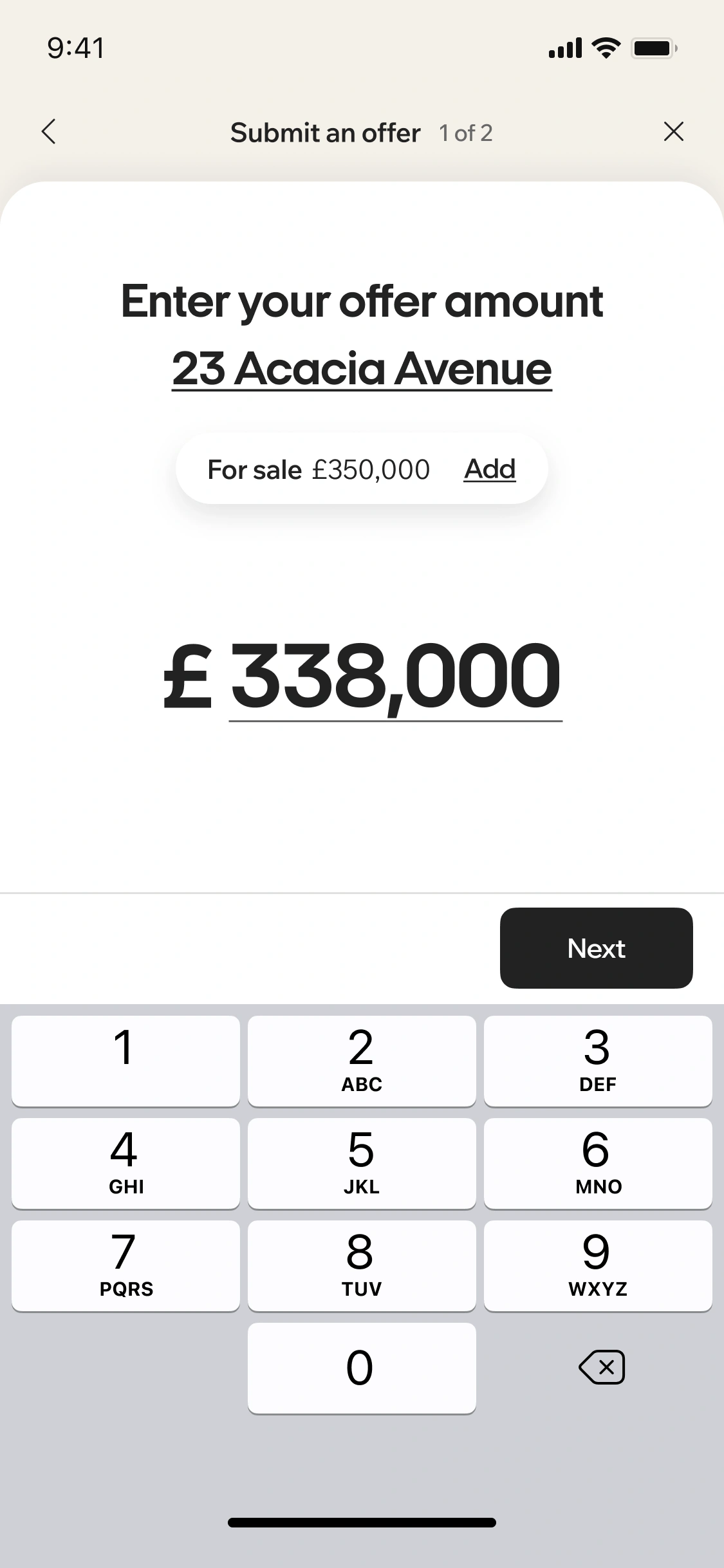This screenshot has width=724, height=1568.
Task: Tap the cellular signal bars
Action: tap(565, 47)
